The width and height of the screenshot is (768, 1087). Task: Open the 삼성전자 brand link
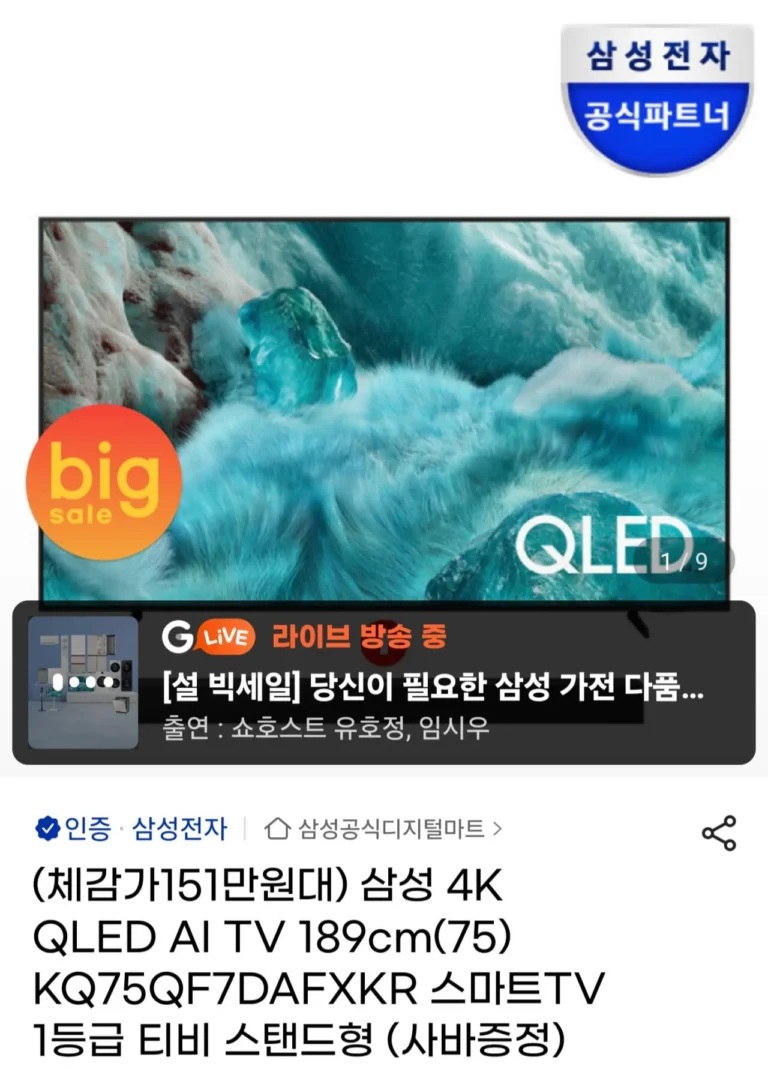[180, 829]
